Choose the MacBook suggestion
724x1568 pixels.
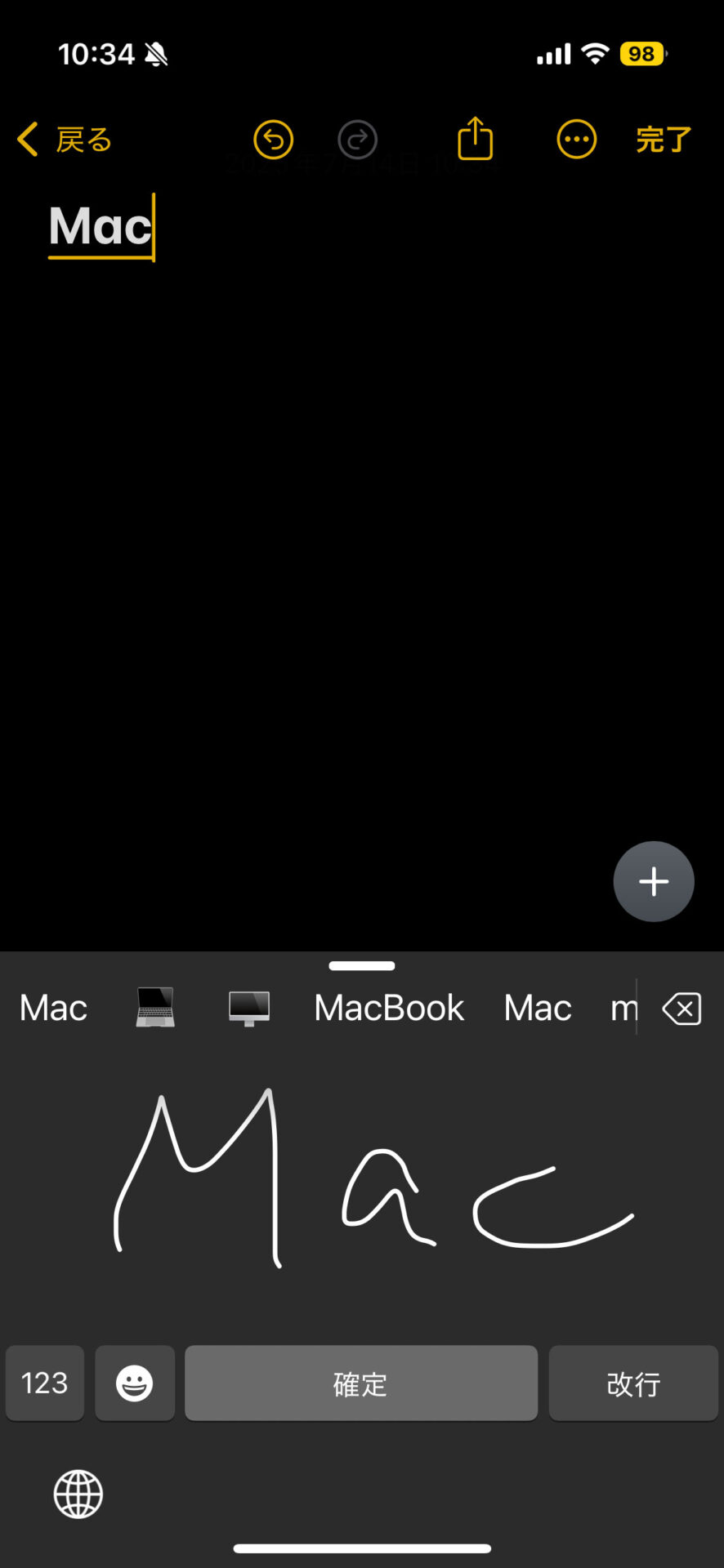coord(389,1008)
